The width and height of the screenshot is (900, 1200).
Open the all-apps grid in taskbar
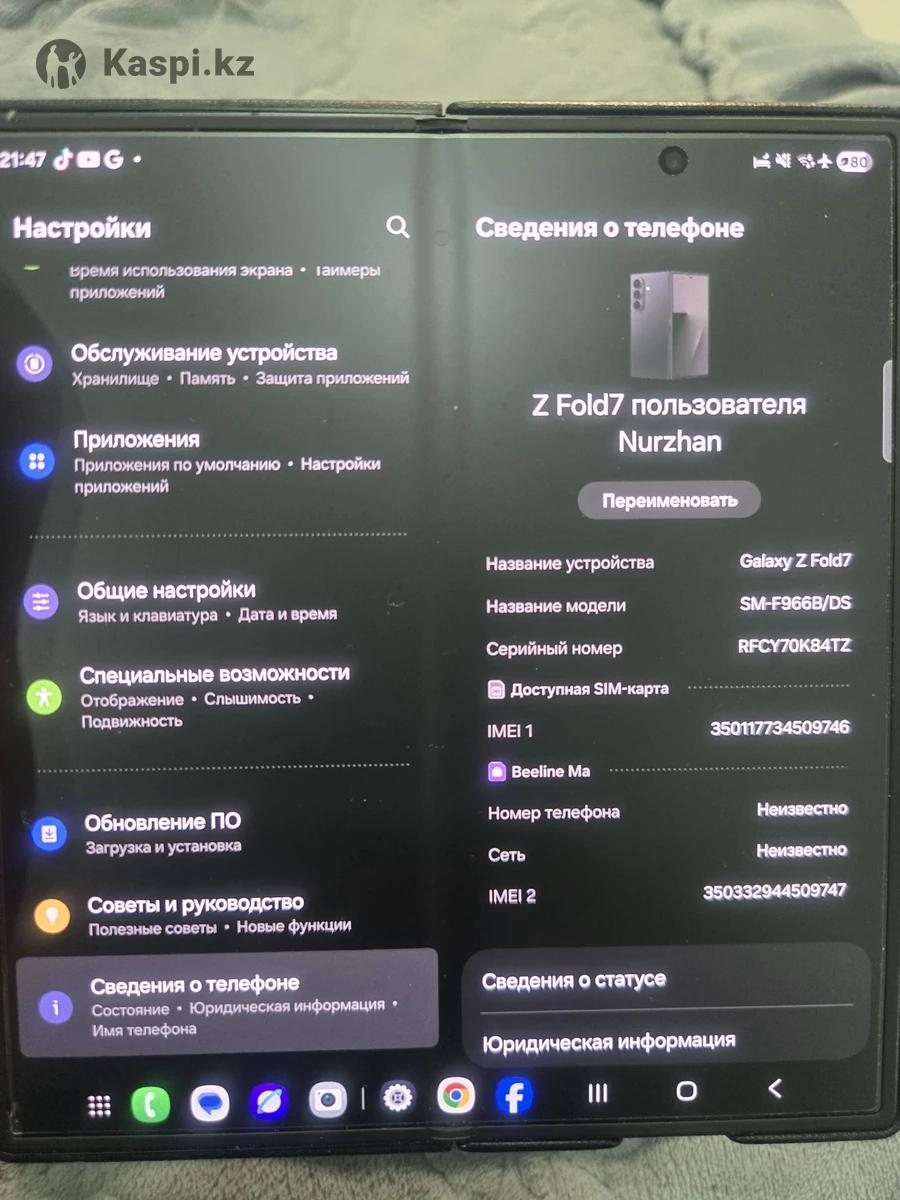[99, 1104]
